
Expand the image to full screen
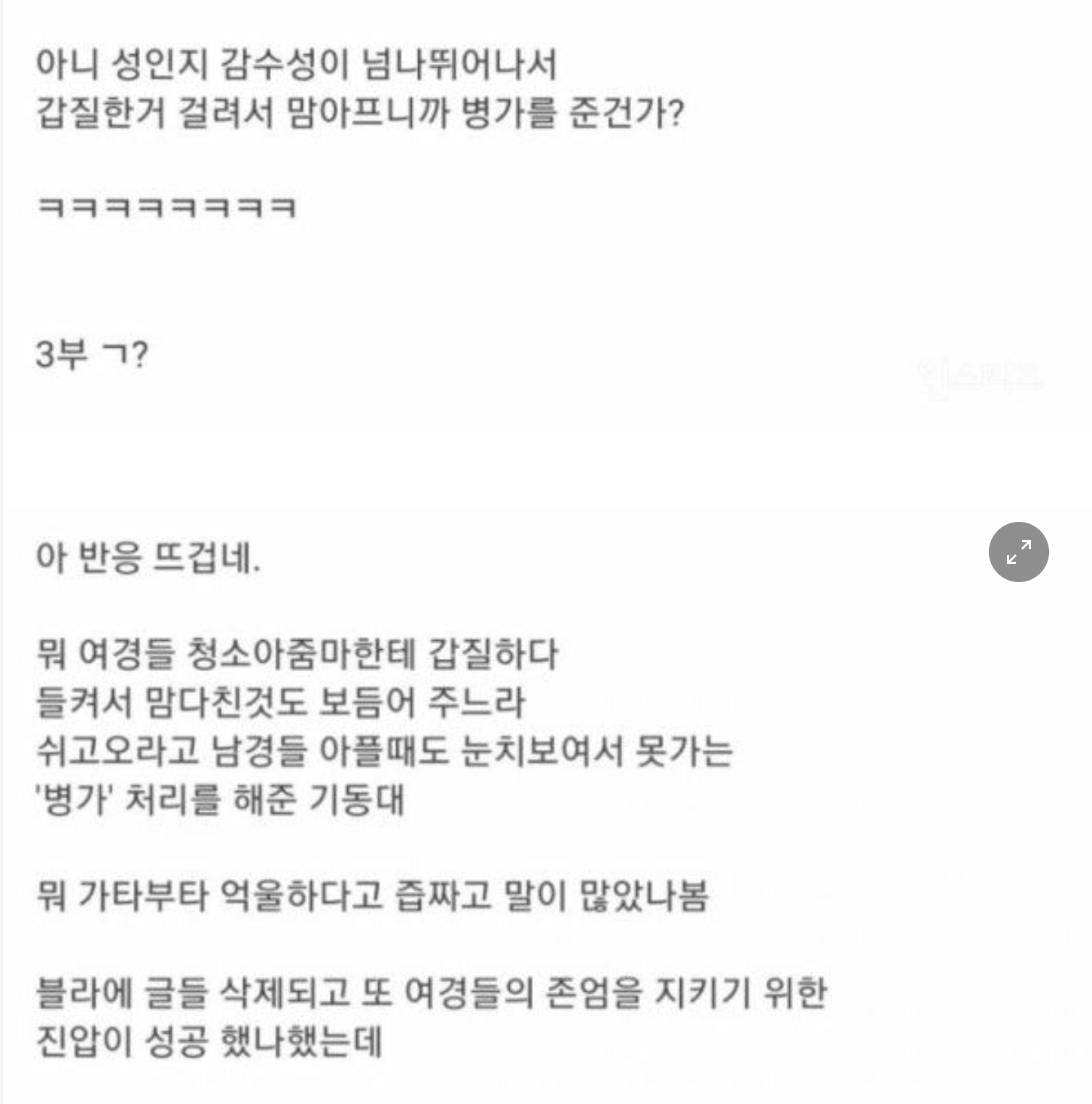coord(1018,552)
